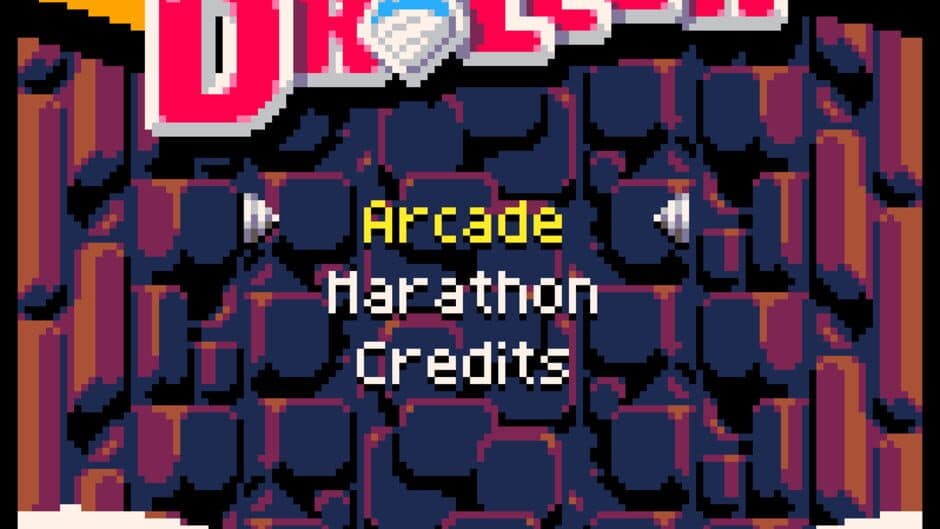
Task: Start Arcade mode
Action: point(462,223)
